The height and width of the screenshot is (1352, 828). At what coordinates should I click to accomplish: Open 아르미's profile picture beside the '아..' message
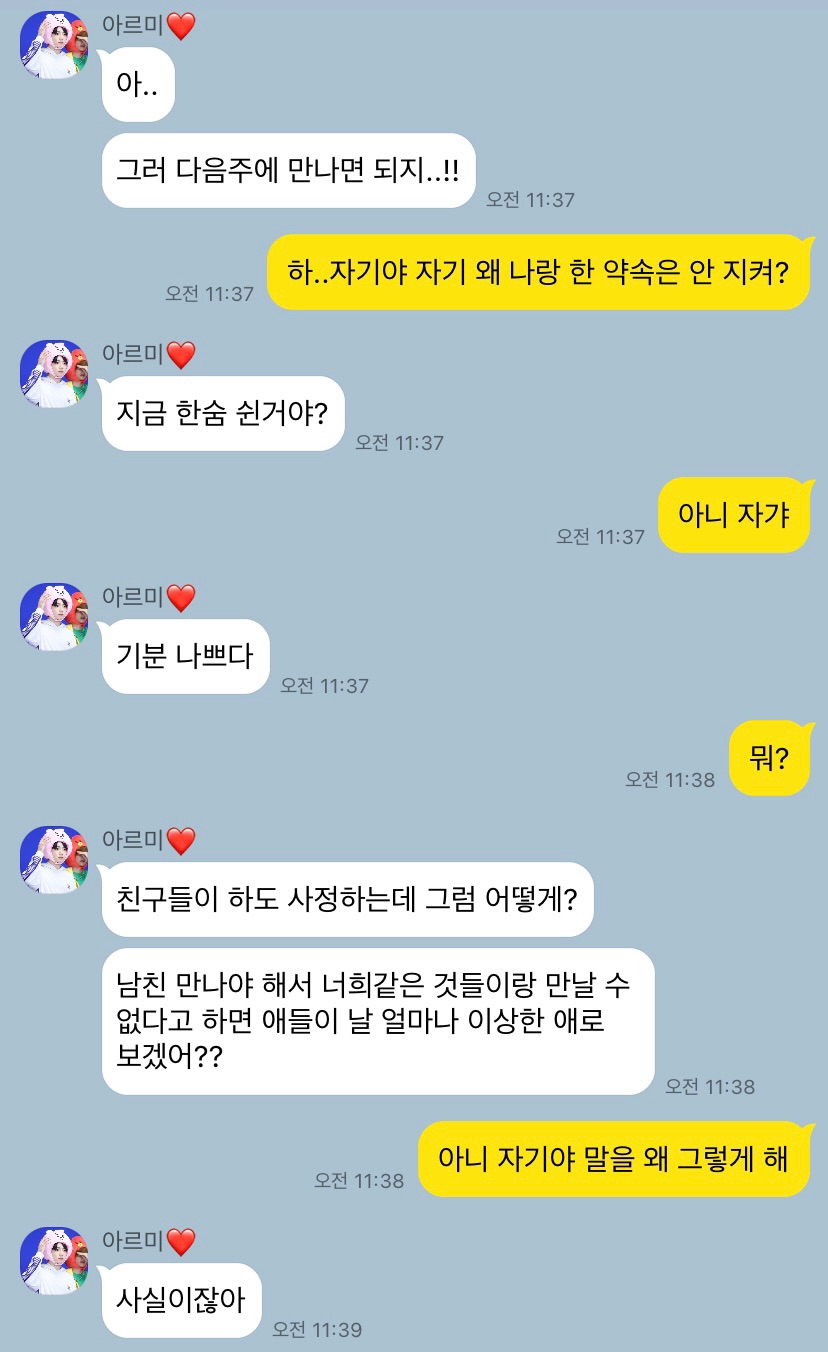pos(54,46)
